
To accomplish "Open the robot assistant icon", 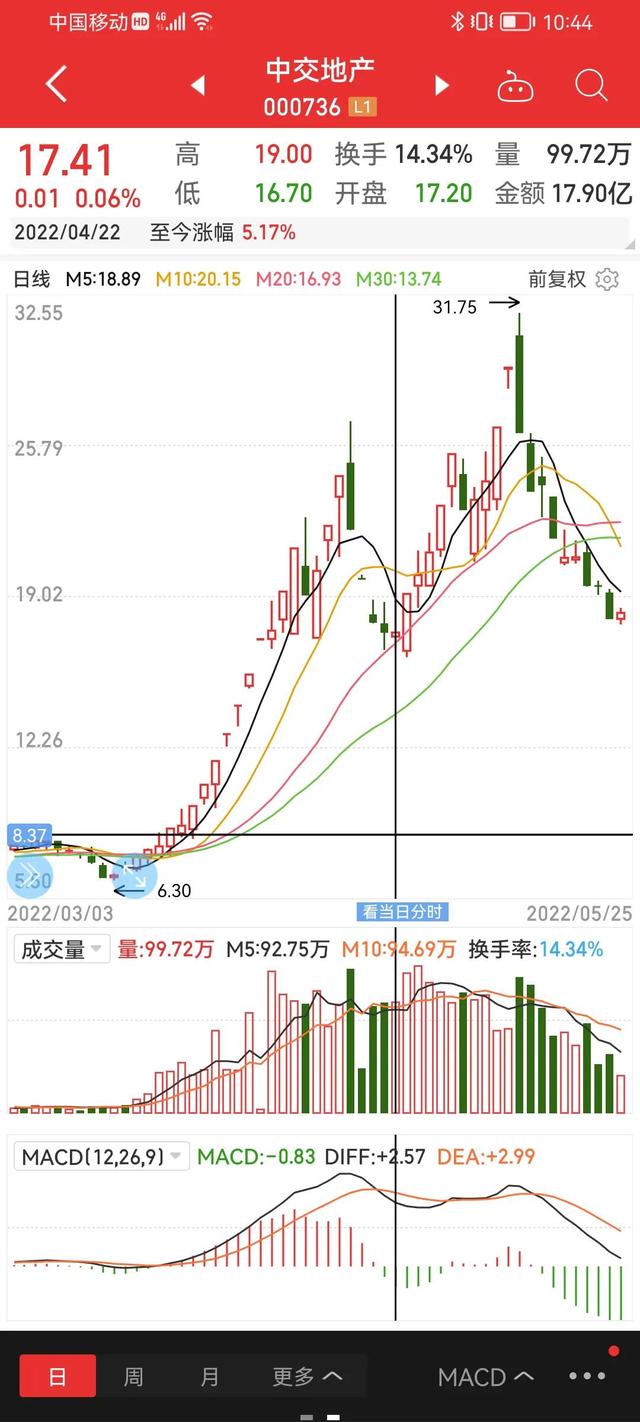I will tap(516, 87).
